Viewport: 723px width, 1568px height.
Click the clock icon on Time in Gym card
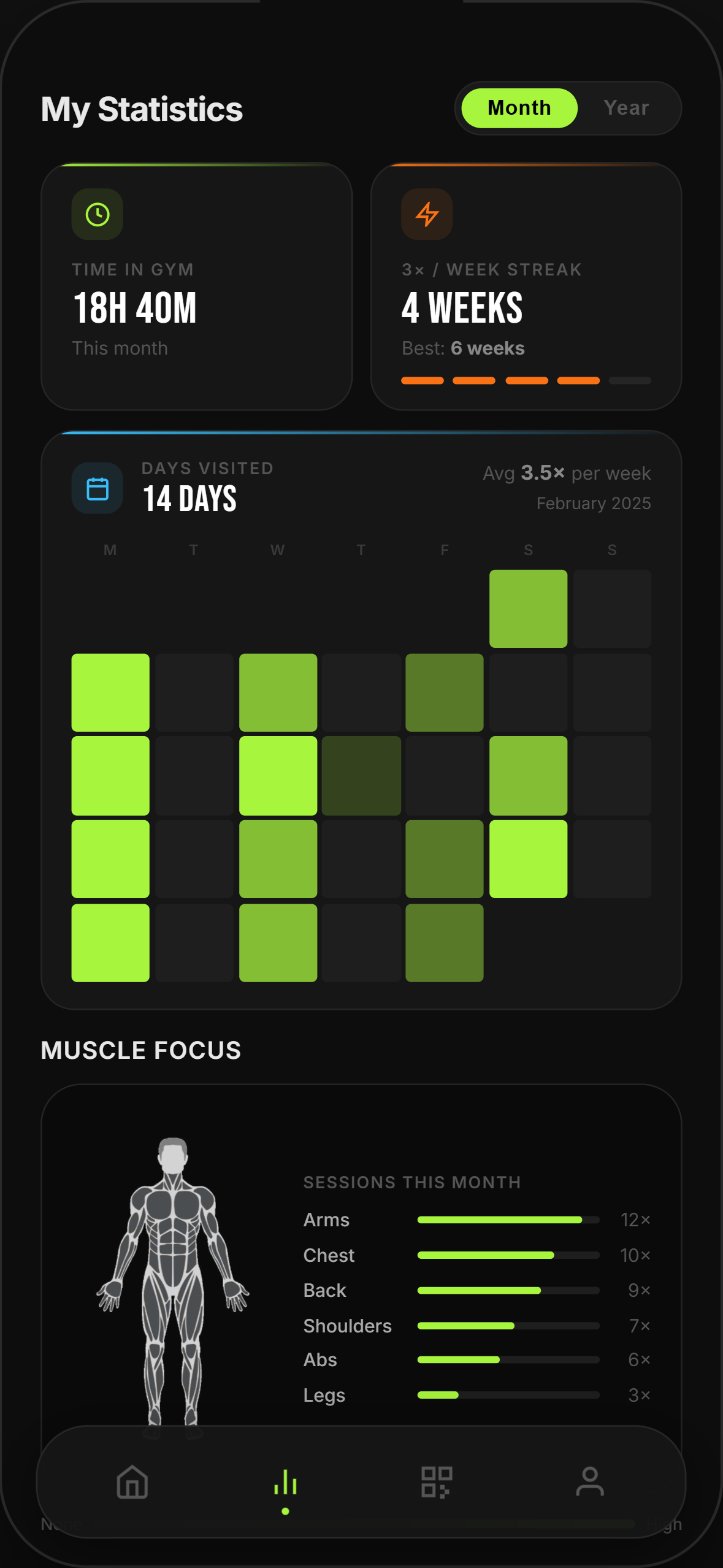(97, 214)
